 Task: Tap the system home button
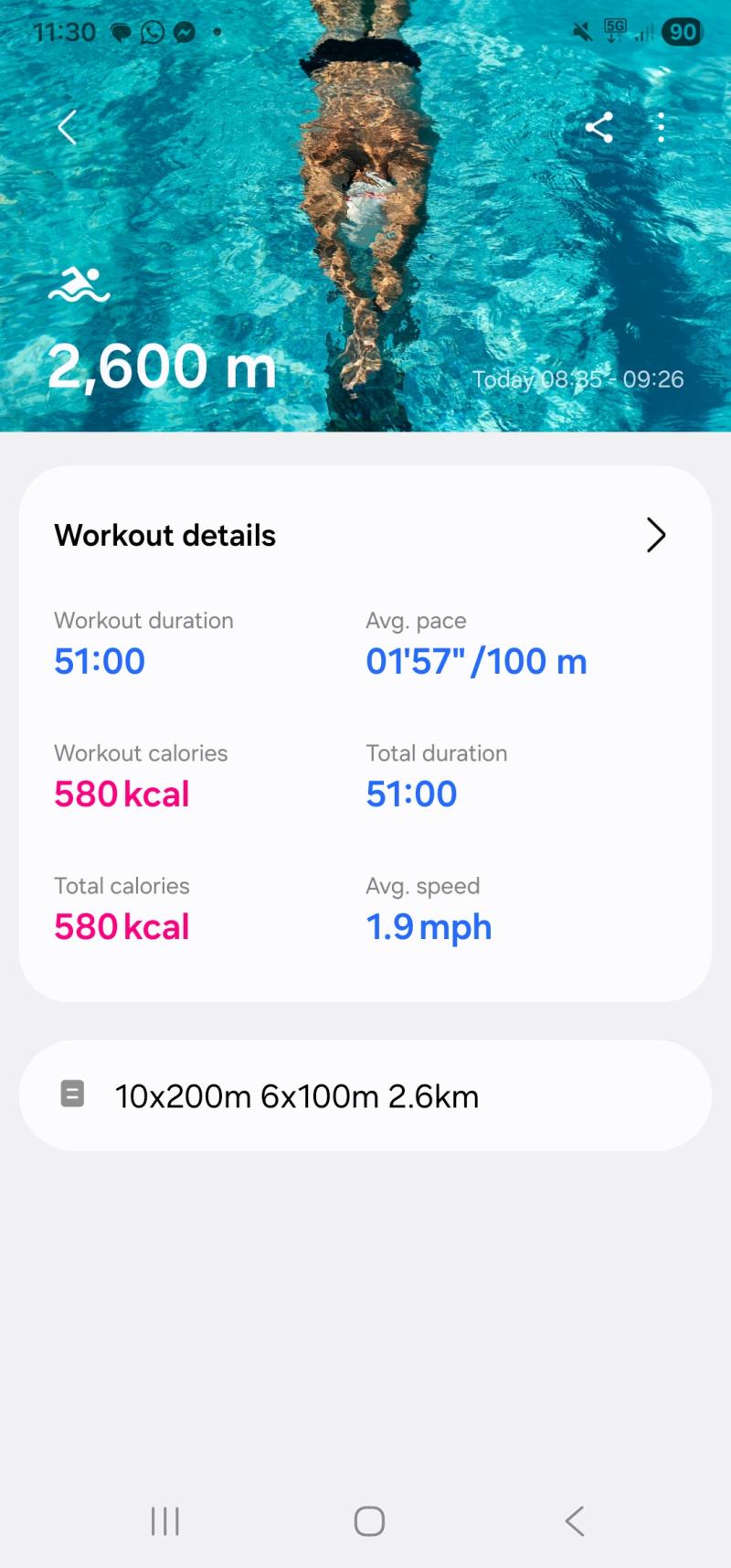pos(369,1521)
